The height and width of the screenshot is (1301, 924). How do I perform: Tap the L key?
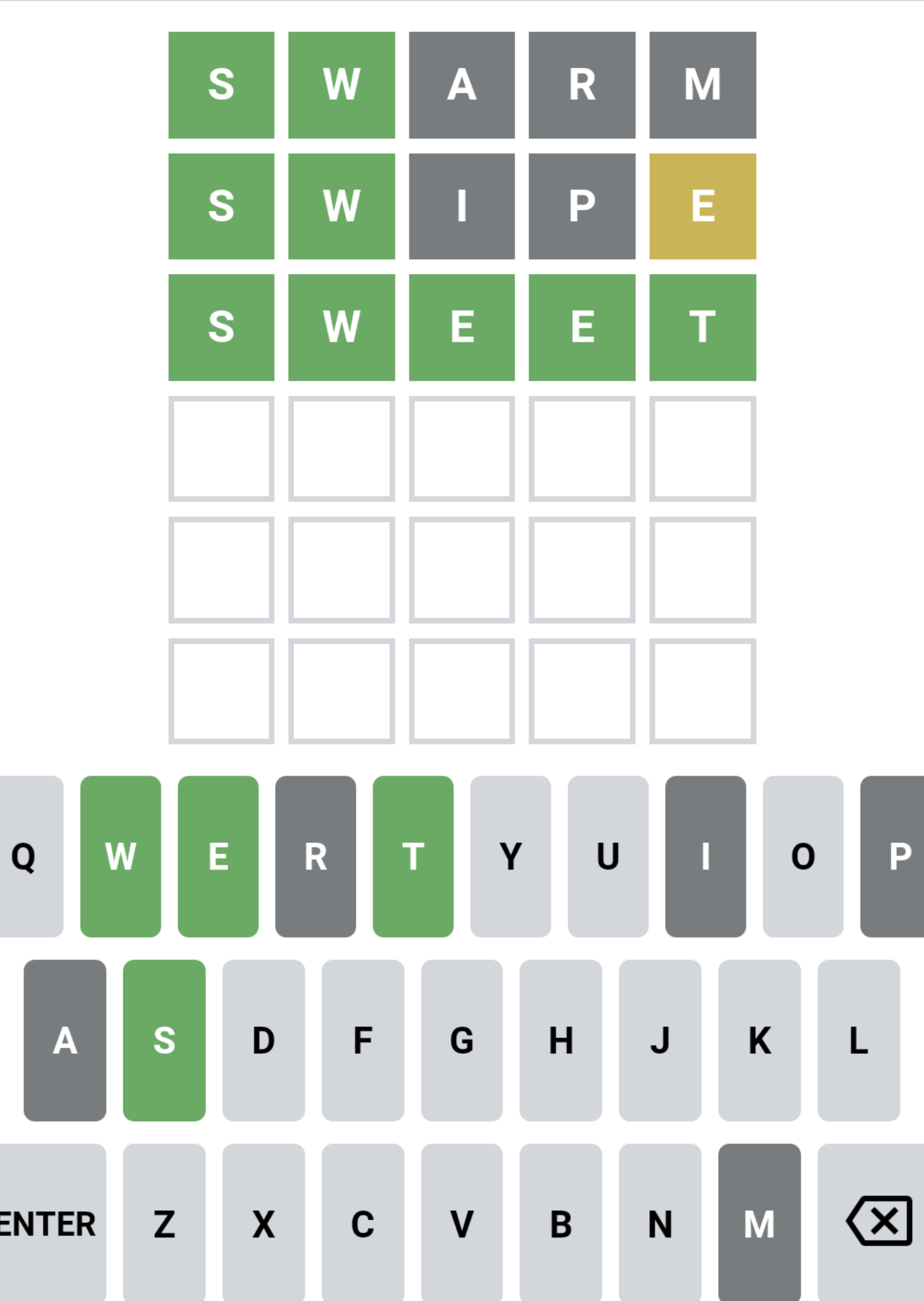(x=859, y=1040)
